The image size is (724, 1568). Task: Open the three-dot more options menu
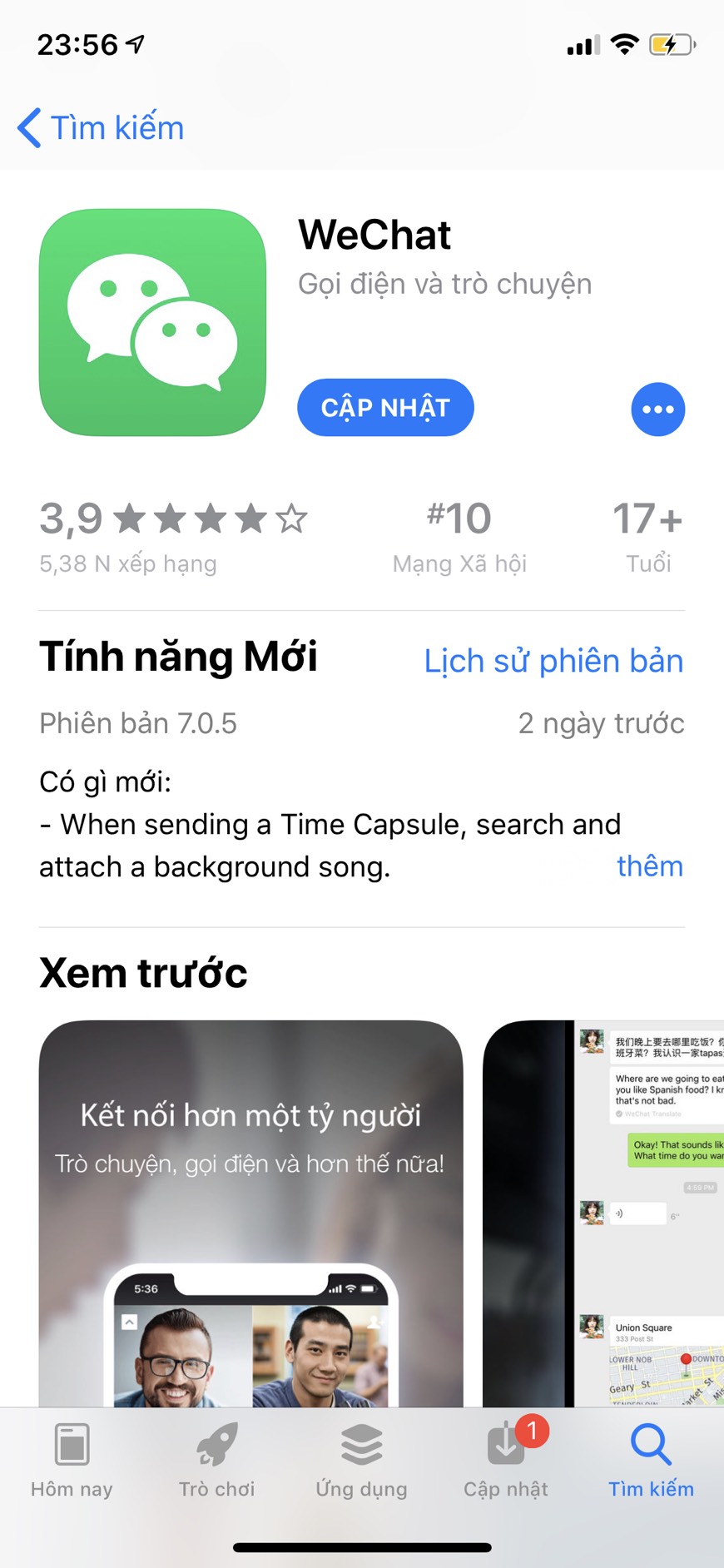coord(657,409)
